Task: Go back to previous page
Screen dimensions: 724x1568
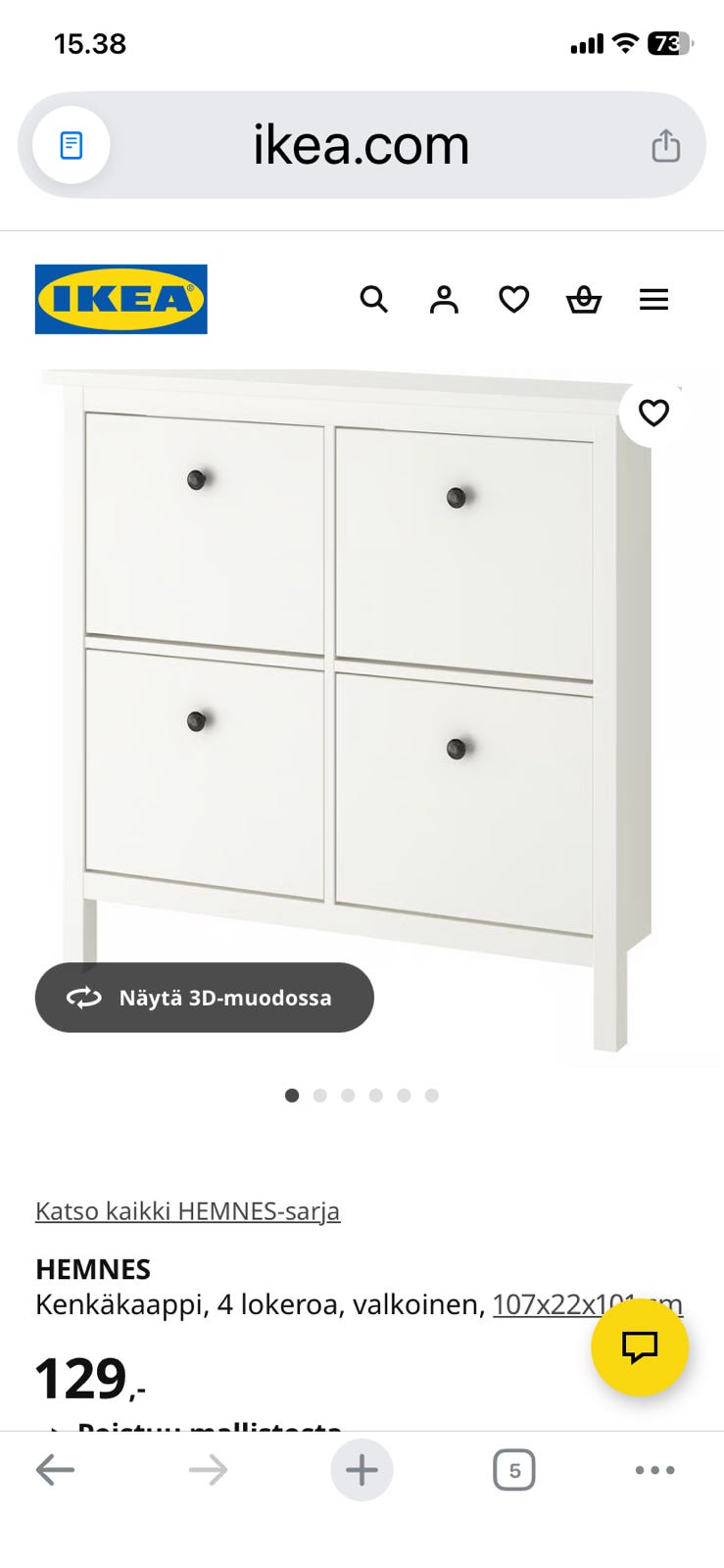Action: [55, 1470]
